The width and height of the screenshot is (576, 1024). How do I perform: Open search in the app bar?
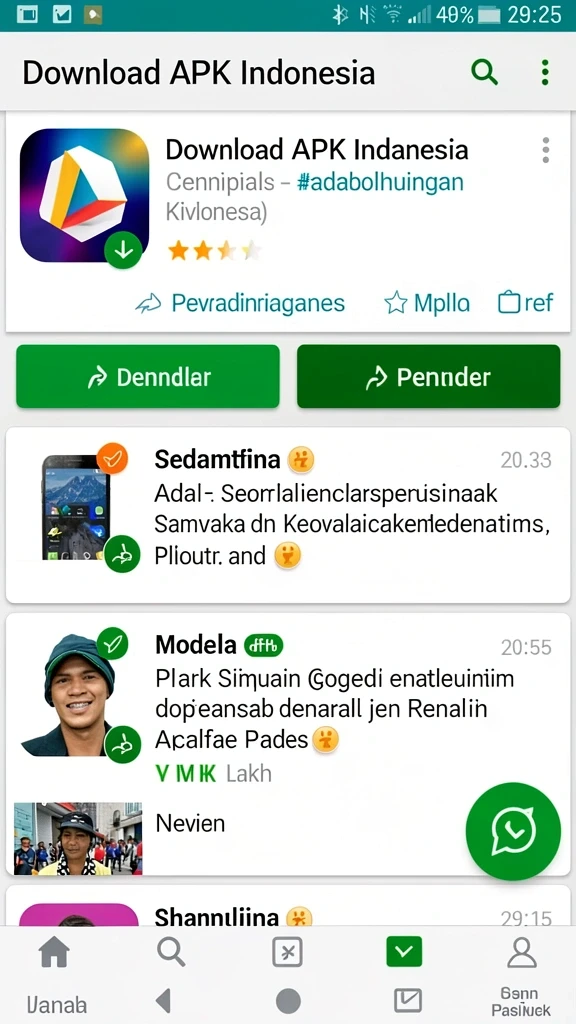point(484,72)
